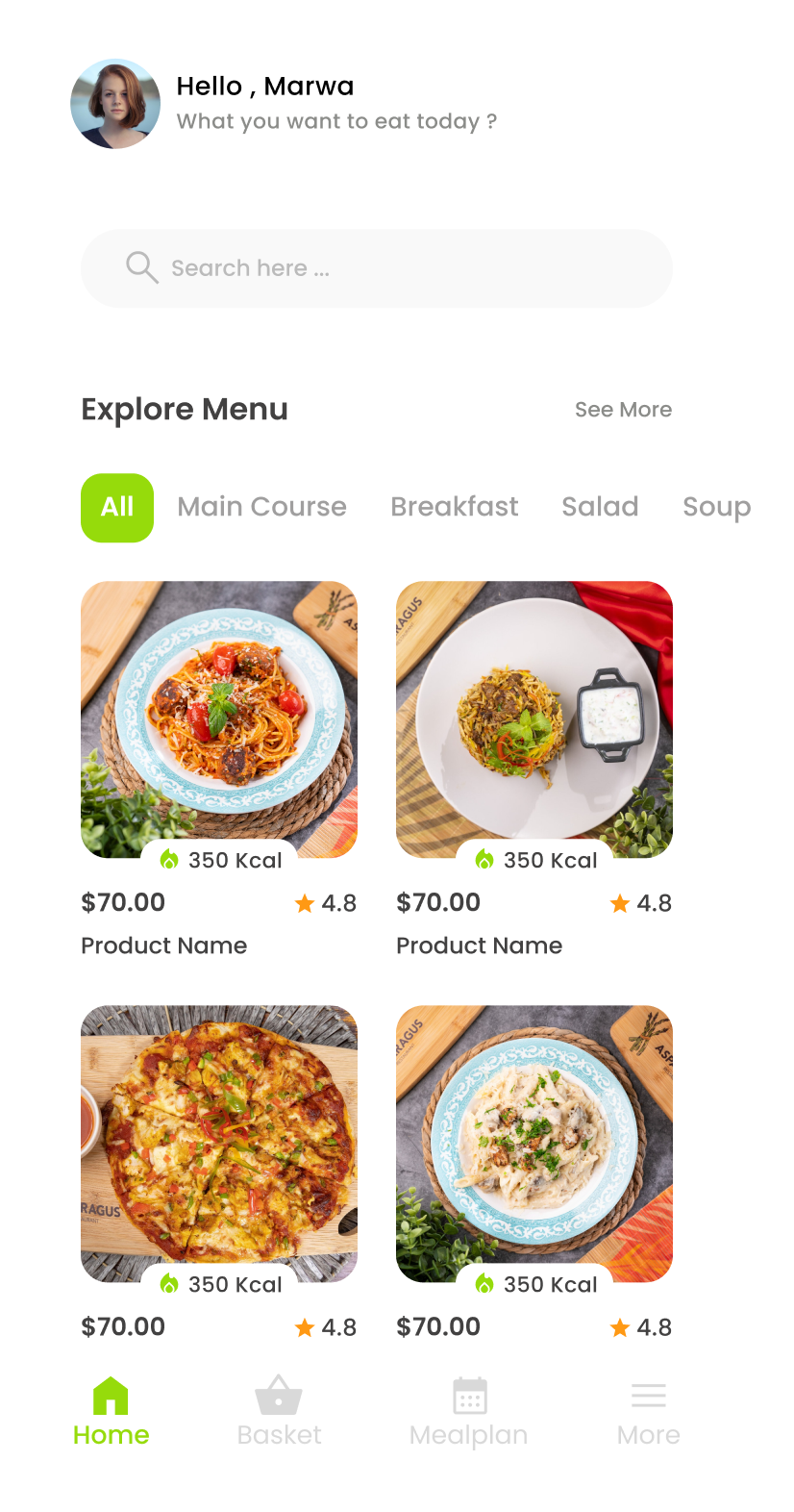Choose the Soup category
This screenshot has width=794, height=1512.
(716, 507)
